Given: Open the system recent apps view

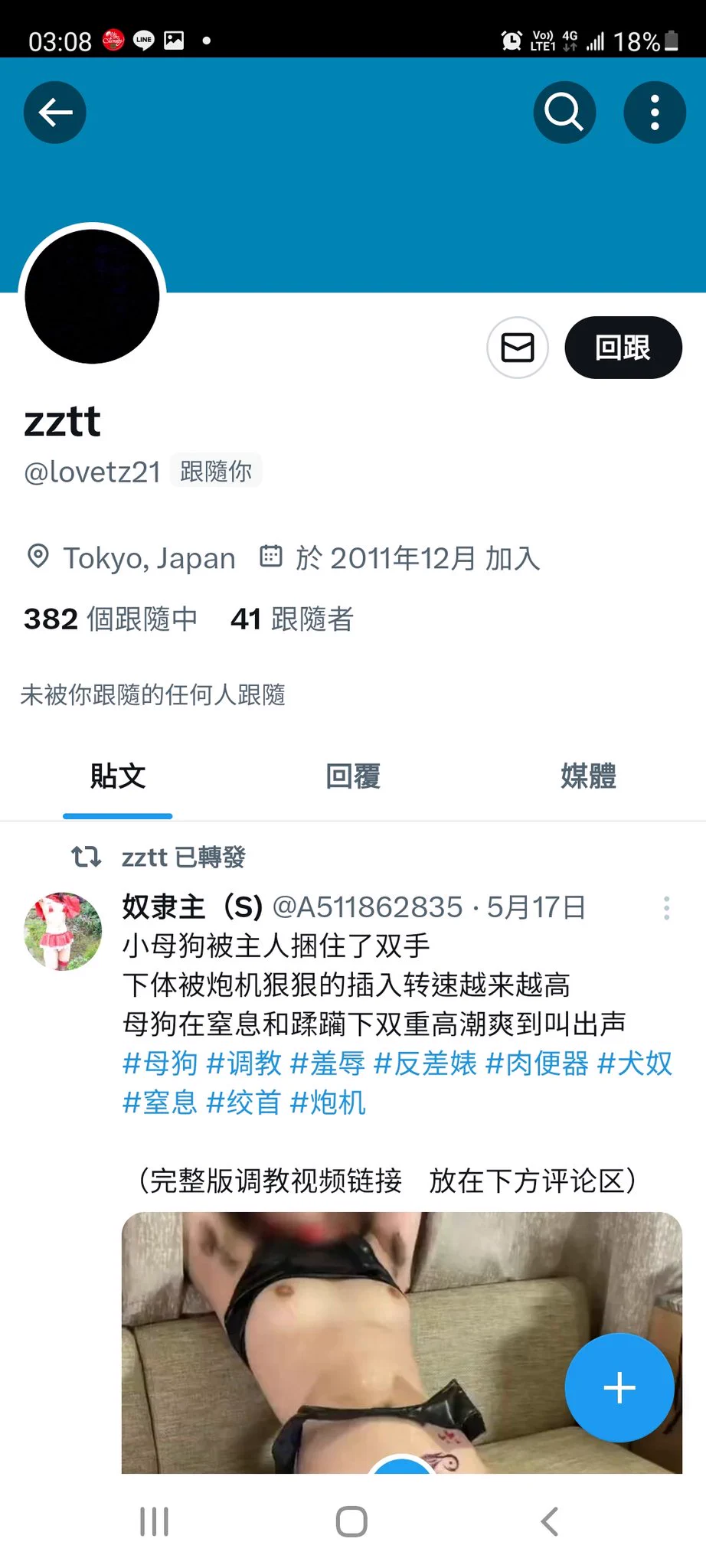Looking at the screenshot, I should [x=154, y=1521].
